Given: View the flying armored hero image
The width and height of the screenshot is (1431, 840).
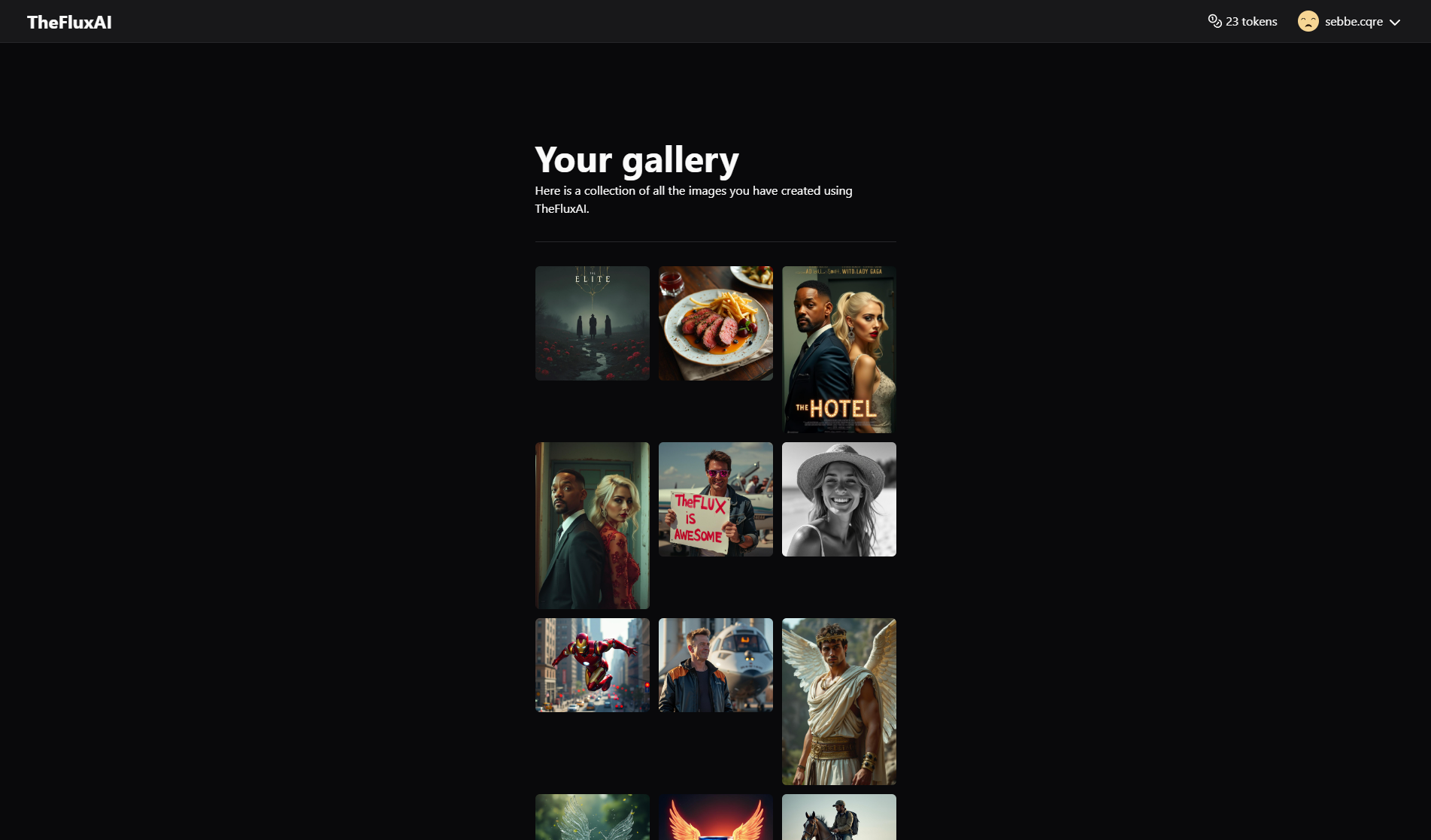Looking at the screenshot, I should pyautogui.click(x=592, y=665).
